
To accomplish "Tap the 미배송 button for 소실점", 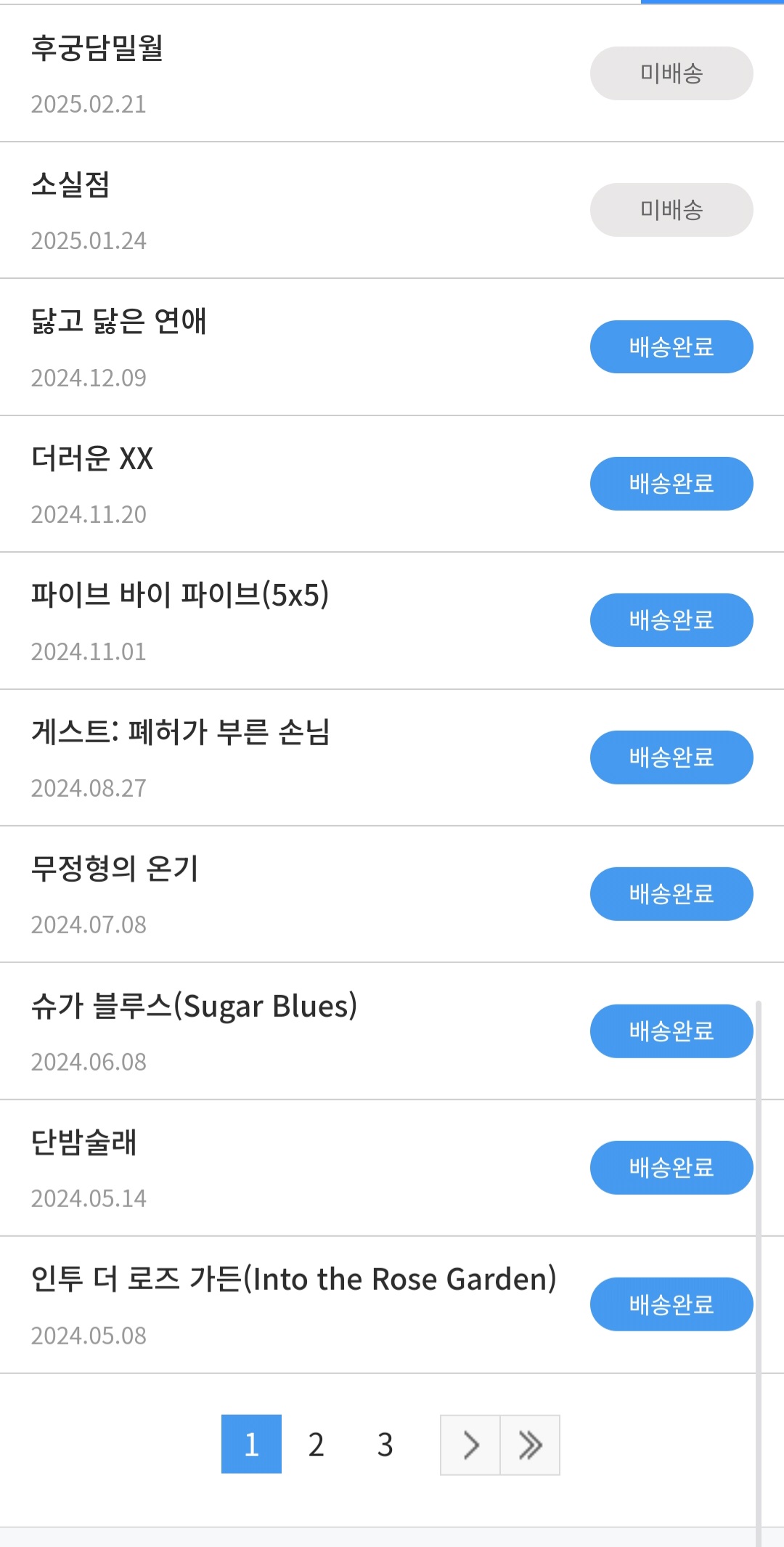I will coord(671,210).
